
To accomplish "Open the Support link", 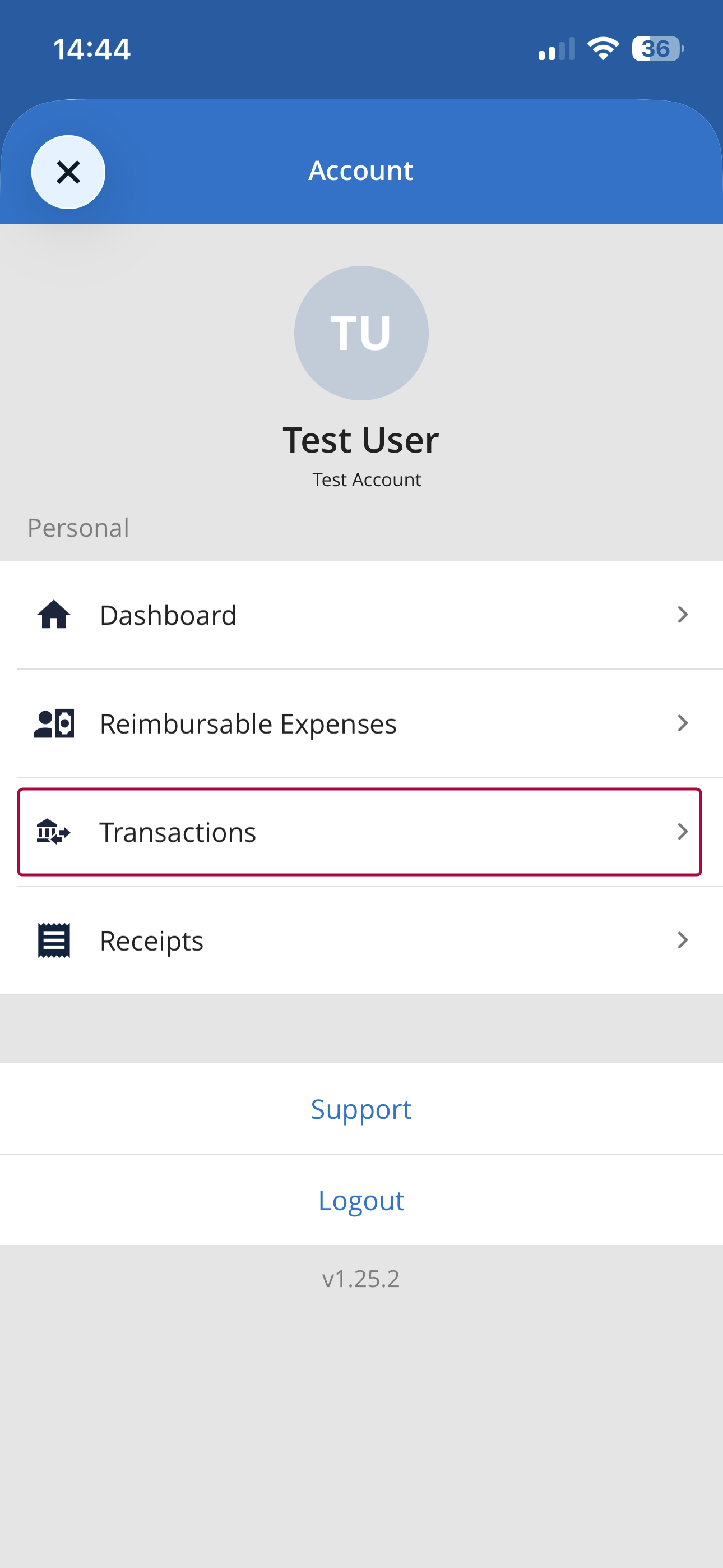I will click(x=361, y=1109).
